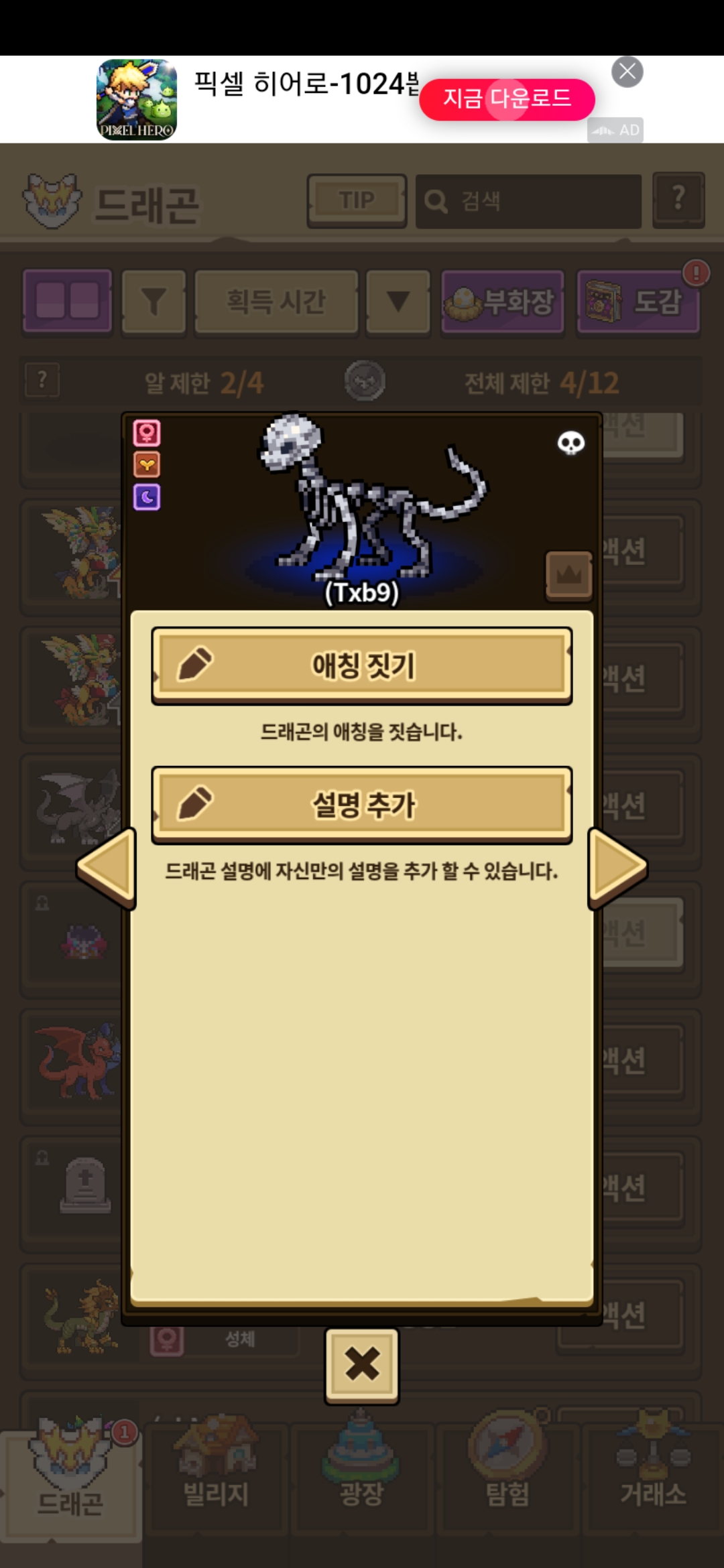Close the dragon popup with the X
Image resolution: width=724 pixels, height=1568 pixels.
[x=362, y=1366]
